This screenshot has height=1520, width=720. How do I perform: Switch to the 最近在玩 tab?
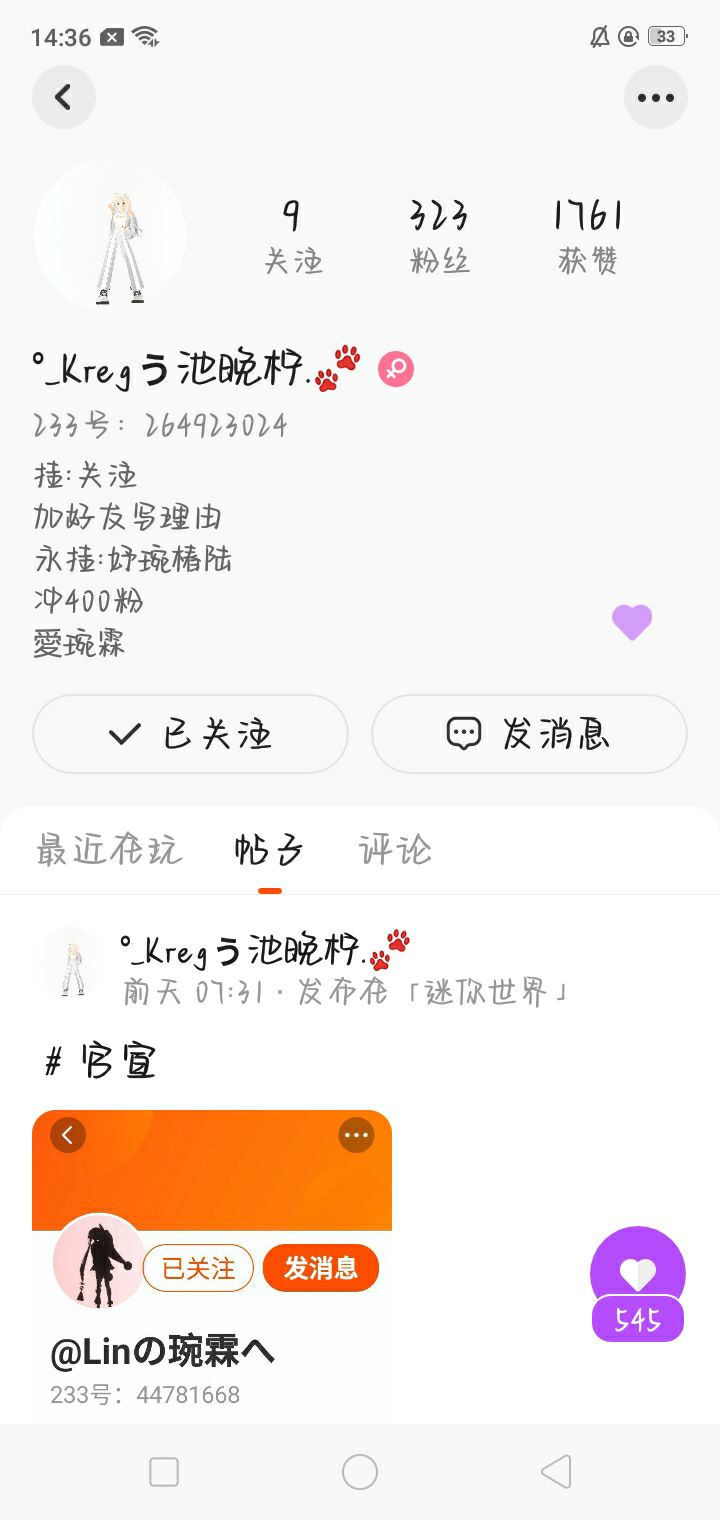click(x=109, y=850)
